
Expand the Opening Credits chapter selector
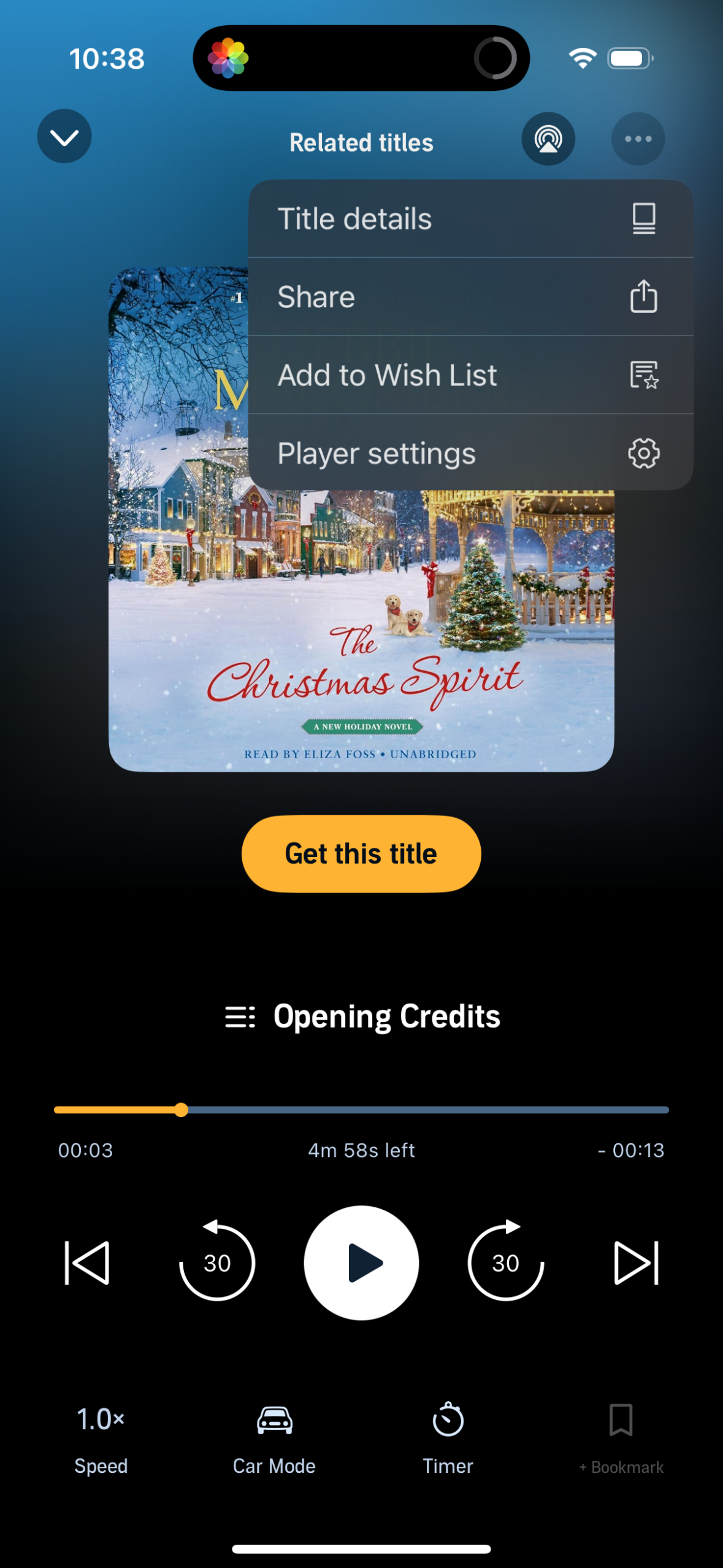click(386, 1016)
